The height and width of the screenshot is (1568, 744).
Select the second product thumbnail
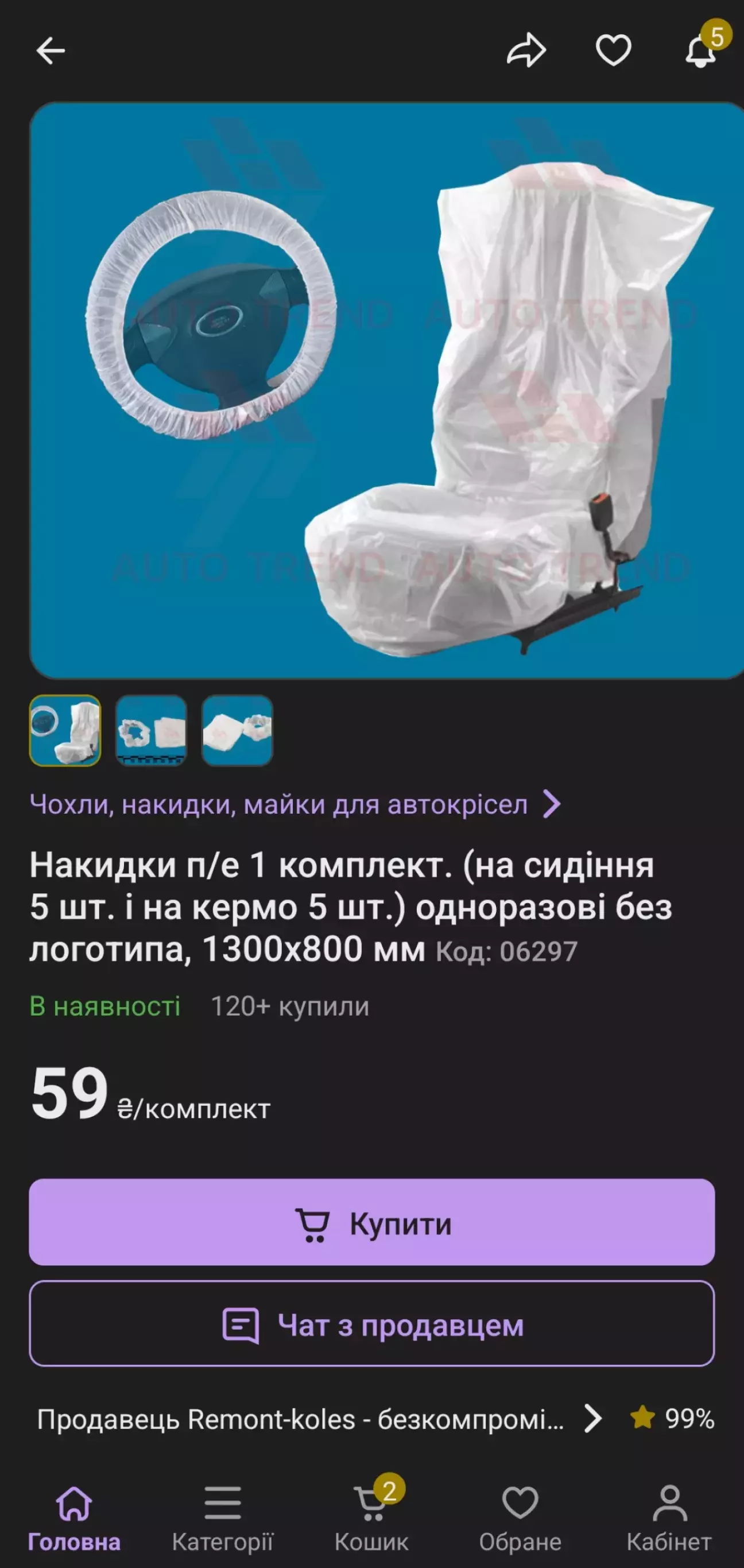(151, 730)
